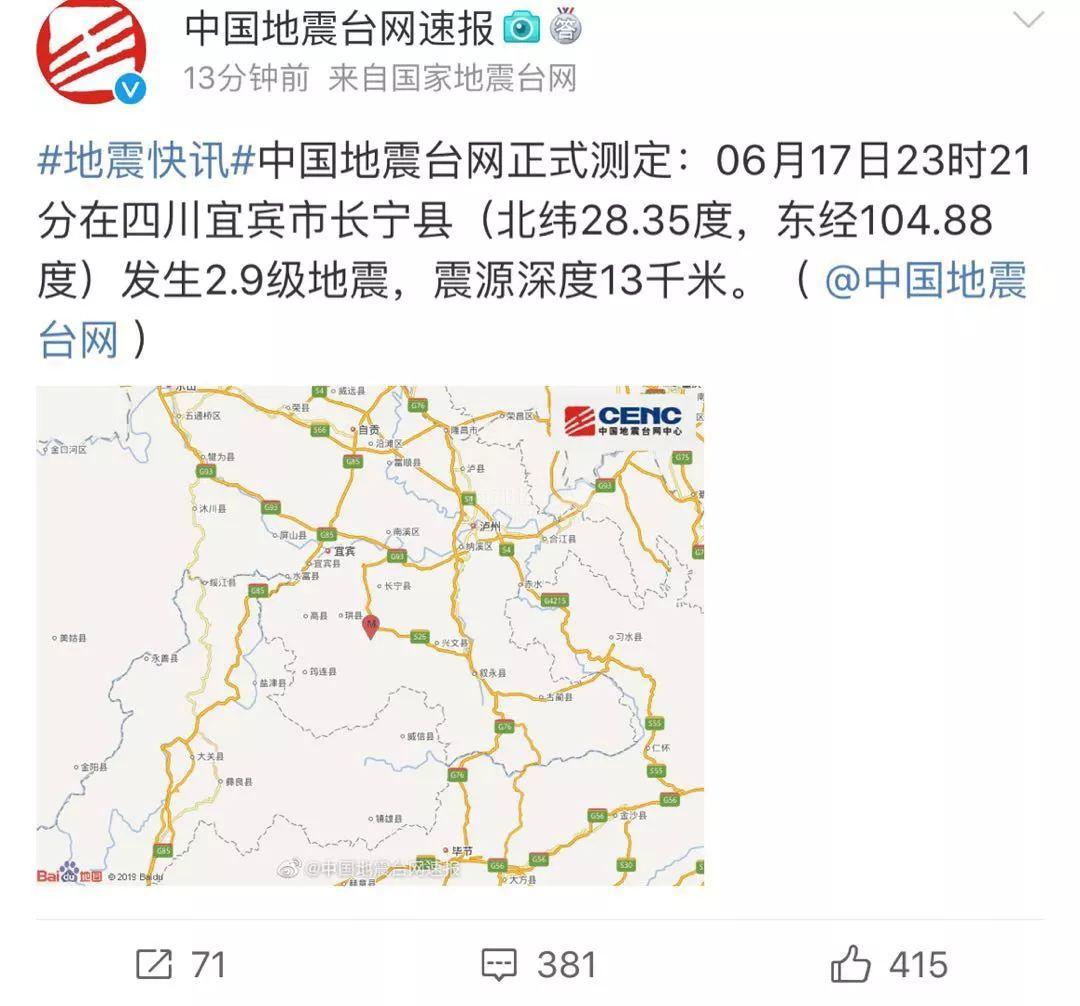This screenshot has width=1080, height=1006.
Task: Open the #地震快讯# hashtag topic
Action: [147, 160]
